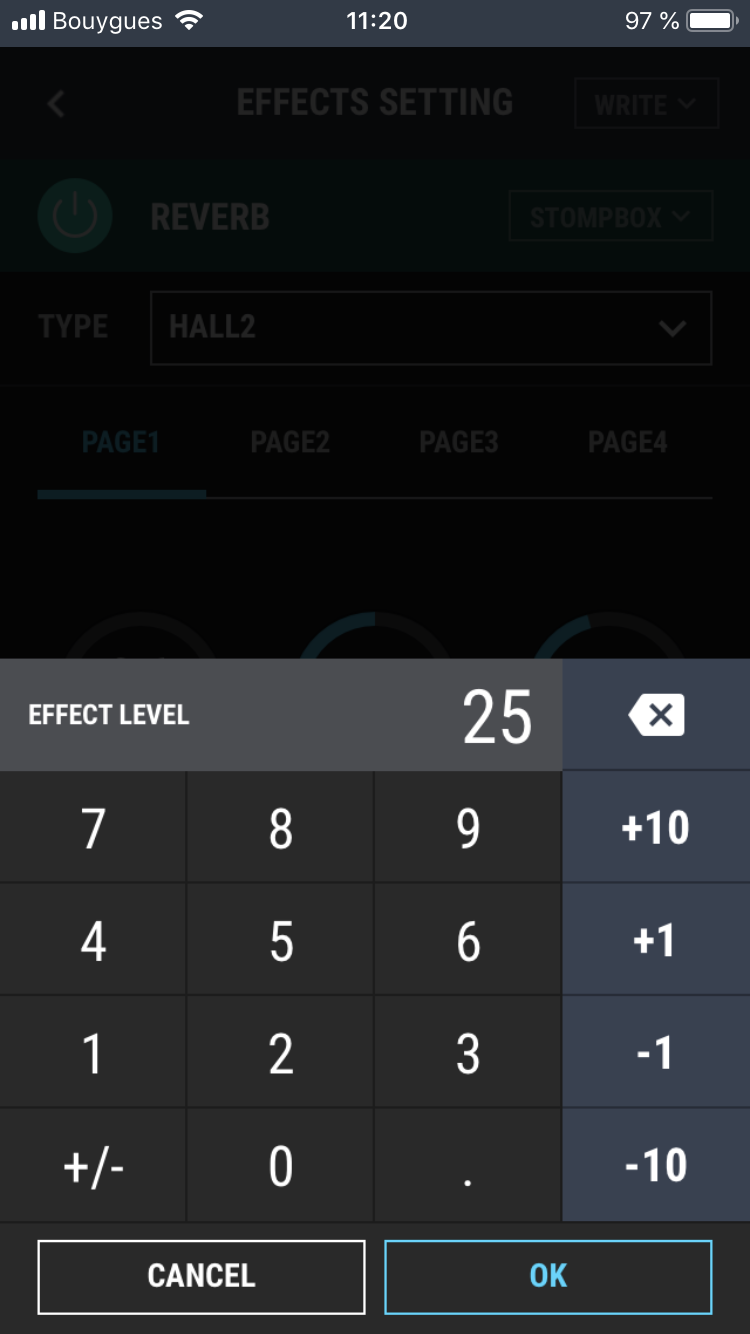The image size is (750, 1334).
Task: Enter digit 8 on the keypad
Action: click(281, 828)
